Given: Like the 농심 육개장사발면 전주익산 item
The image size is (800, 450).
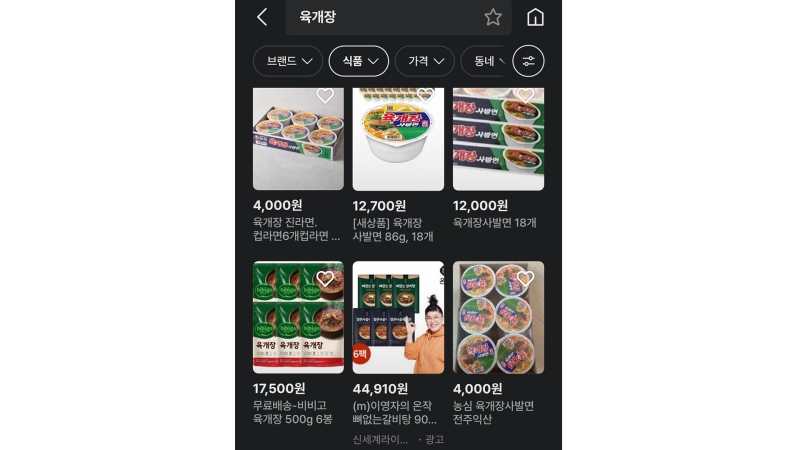Looking at the screenshot, I should 525,279.
